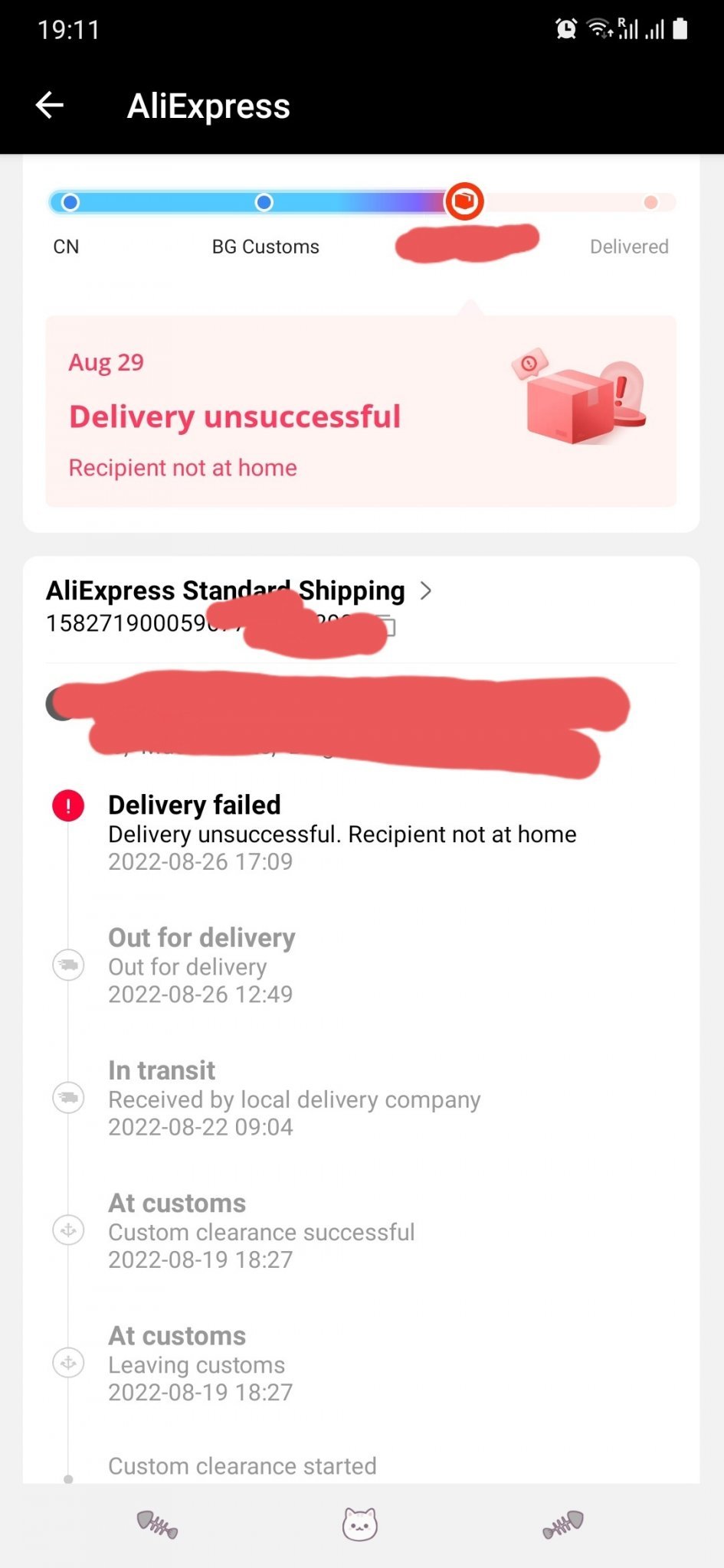Go back using the top arrow
Viewport: 724px width, 1568px height.
pos(50,106)
